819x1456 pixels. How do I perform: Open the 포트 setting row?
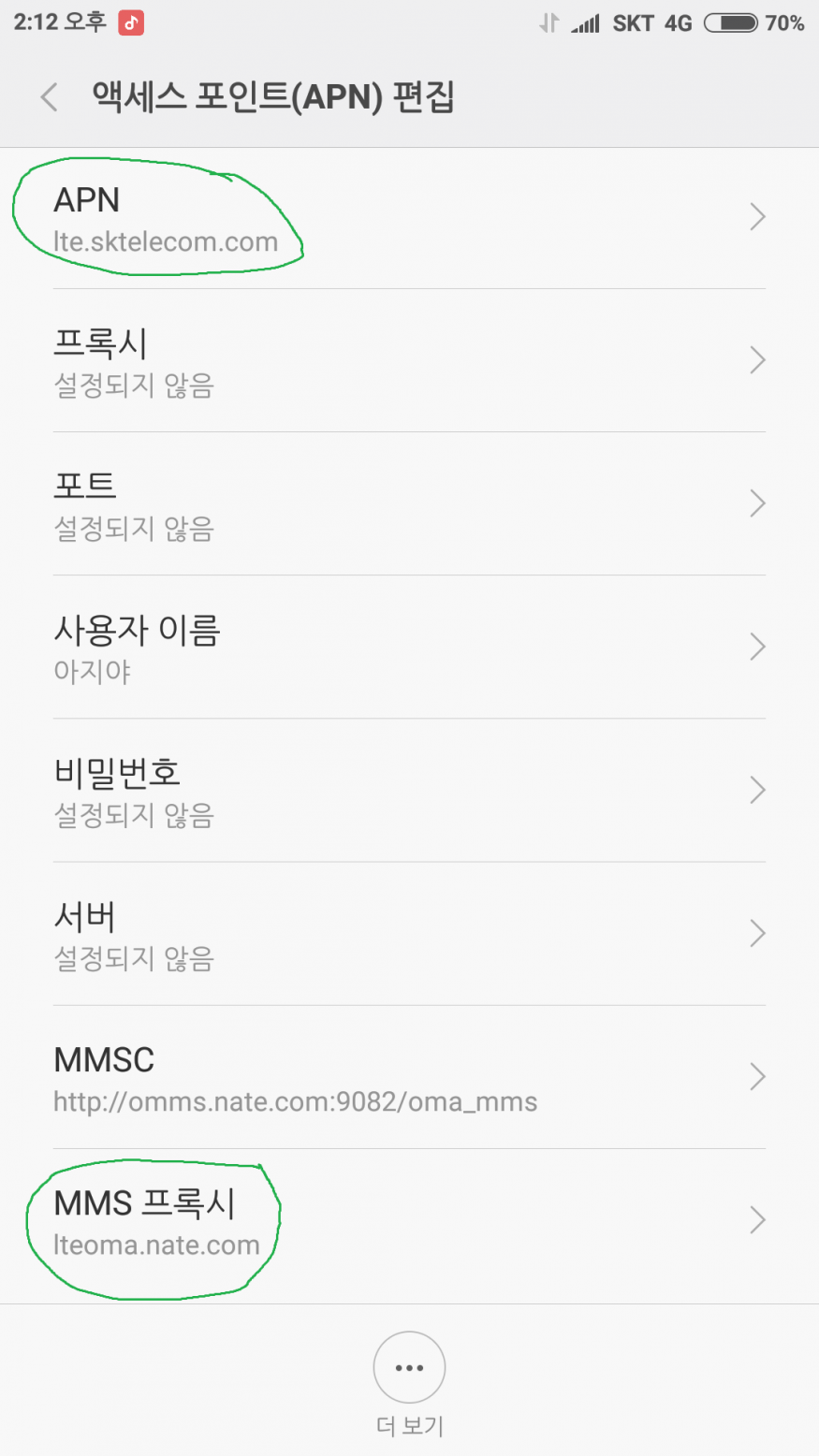409,504
